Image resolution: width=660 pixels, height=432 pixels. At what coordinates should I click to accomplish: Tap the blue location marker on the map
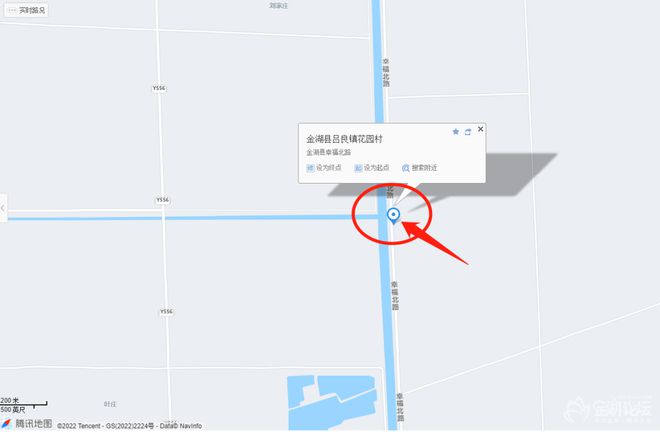(x=394, y=215)
